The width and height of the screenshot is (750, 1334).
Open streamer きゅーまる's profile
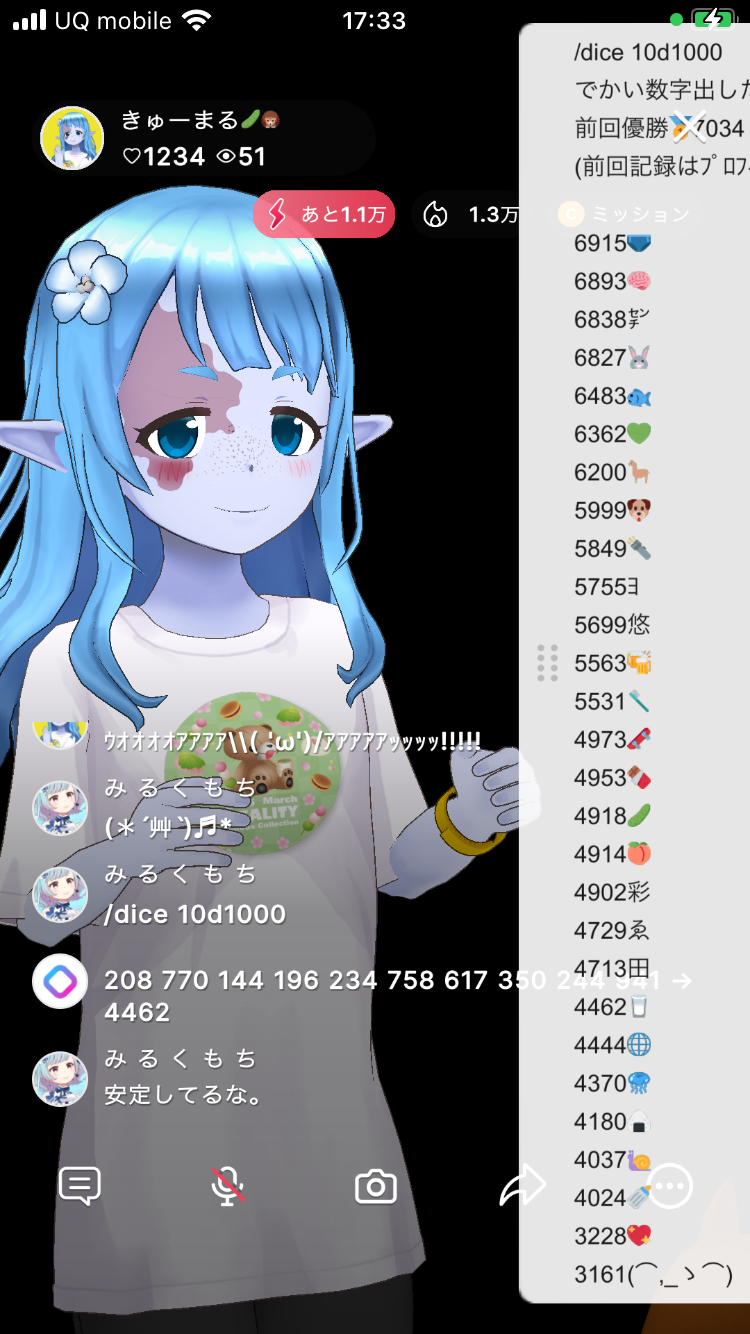point(72,138)
